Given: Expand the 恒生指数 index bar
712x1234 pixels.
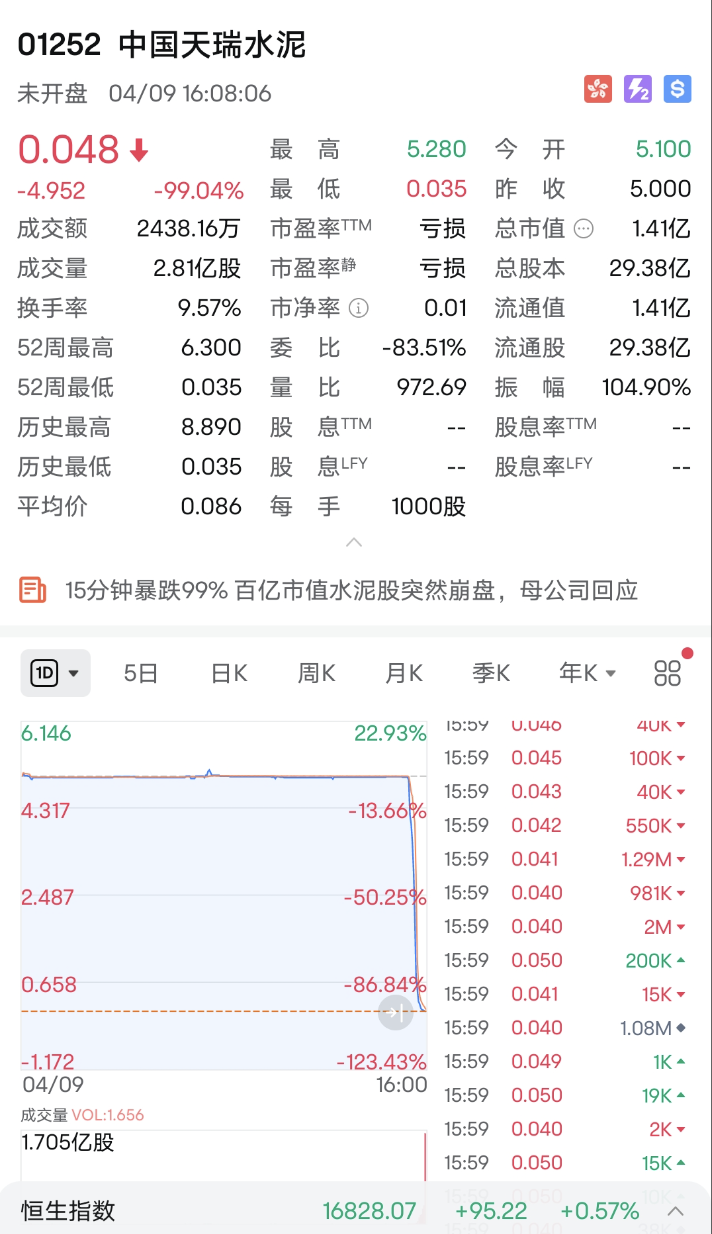Looking at the screenshot, I should 676,1211.
